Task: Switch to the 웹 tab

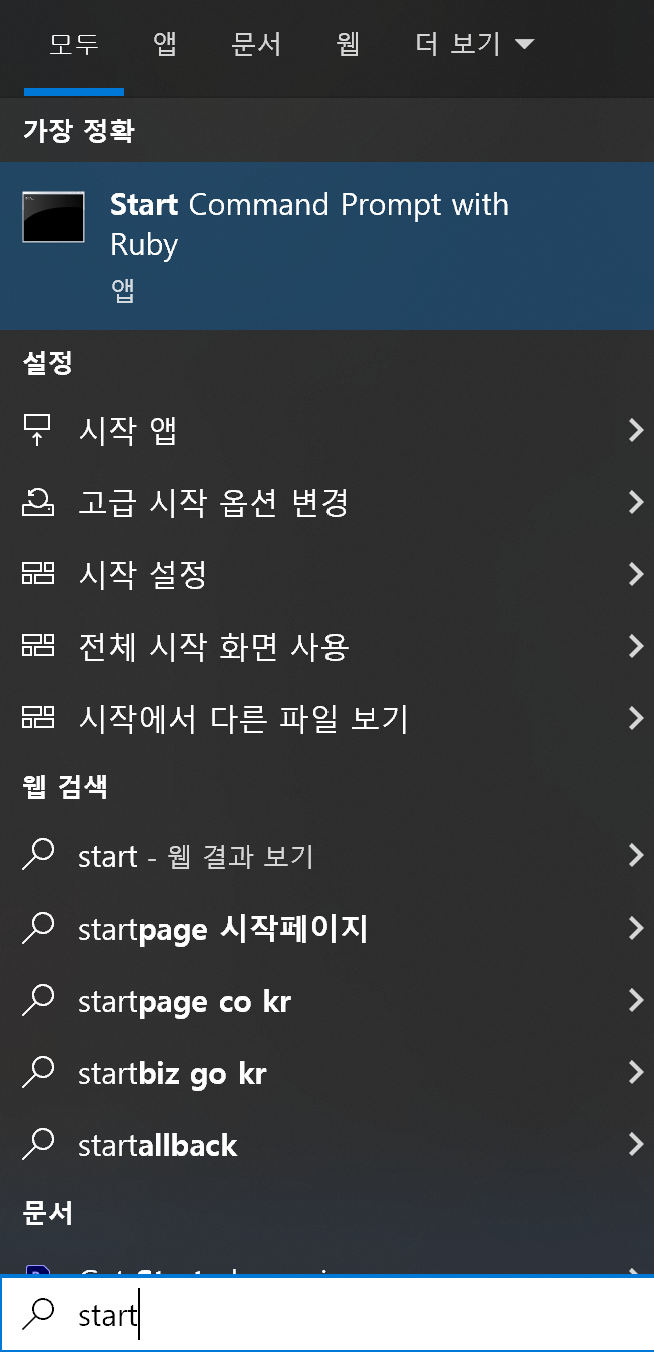Action: (348, 45)
